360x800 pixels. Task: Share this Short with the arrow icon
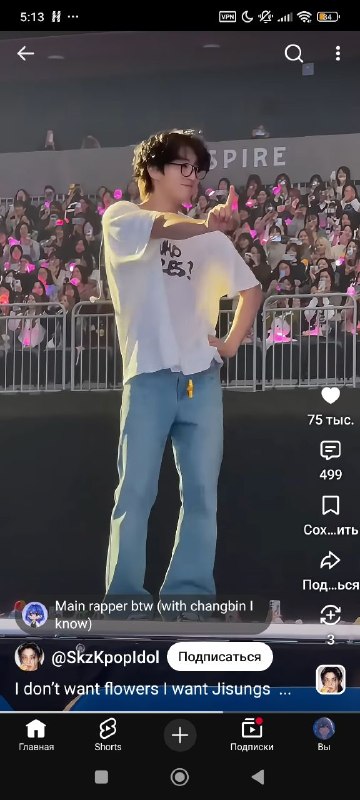(330, 561)
